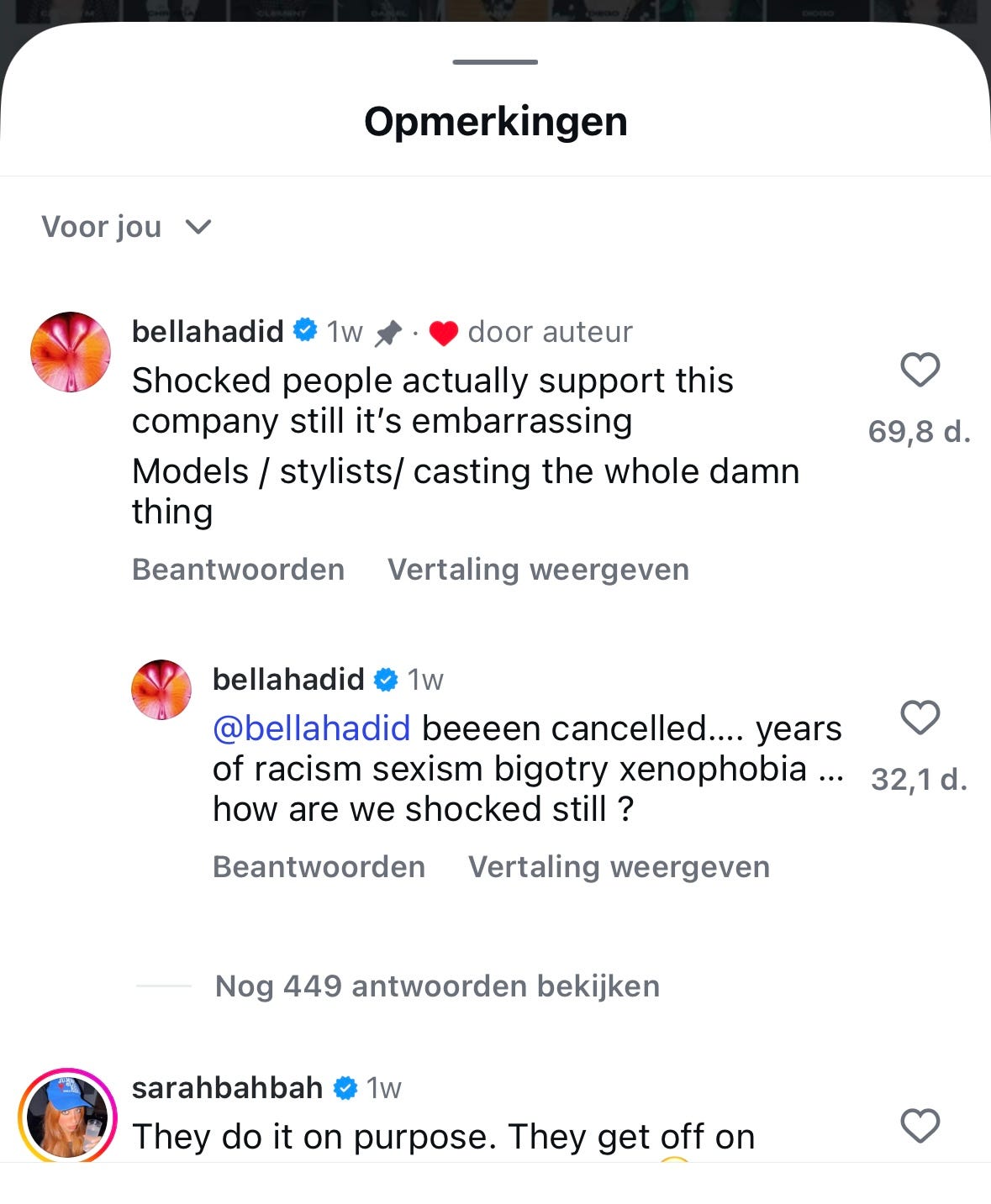Open the Voor jou sorting dropdown
The width and height of the screenshot is (991, 1204).
[x=127, y=227]
